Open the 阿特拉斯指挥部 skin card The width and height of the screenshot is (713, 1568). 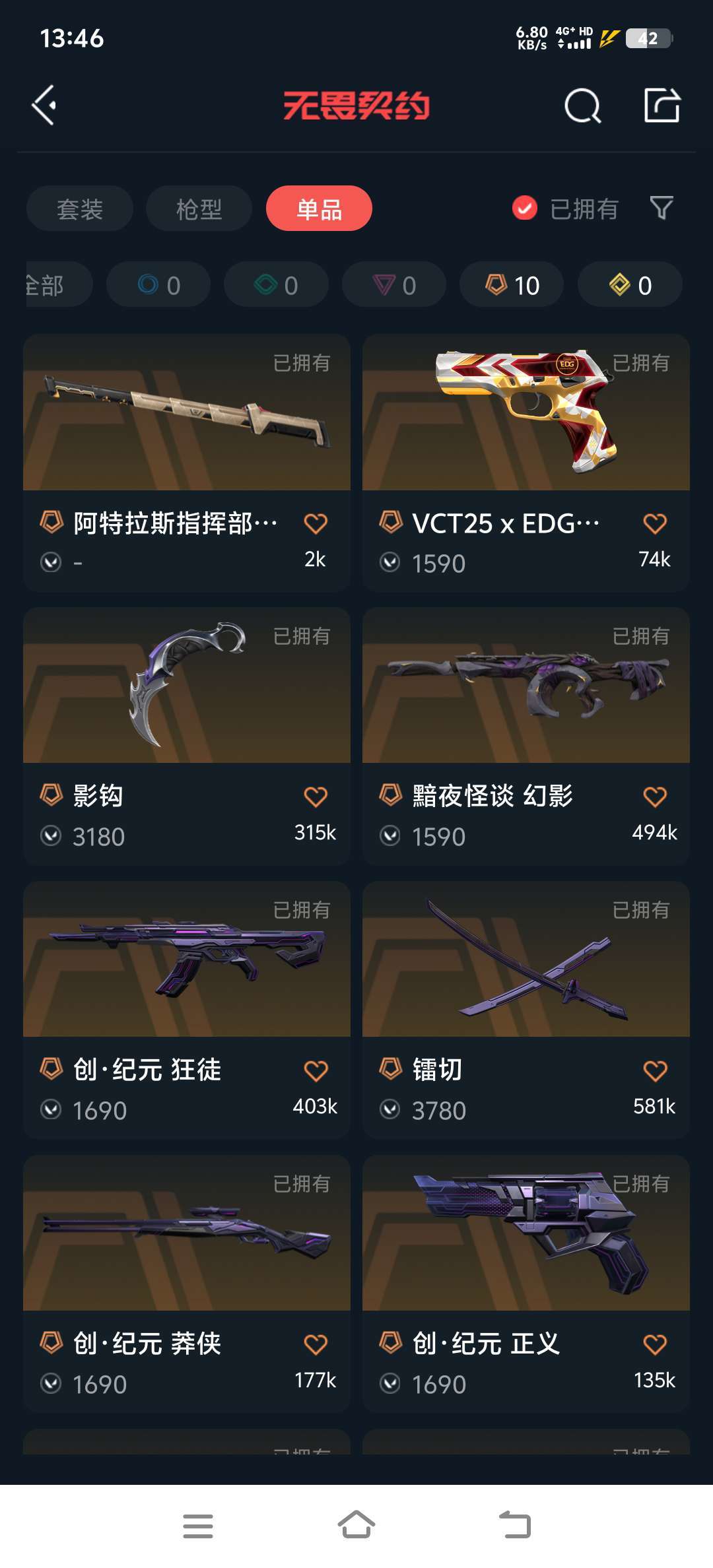[187, 462]
